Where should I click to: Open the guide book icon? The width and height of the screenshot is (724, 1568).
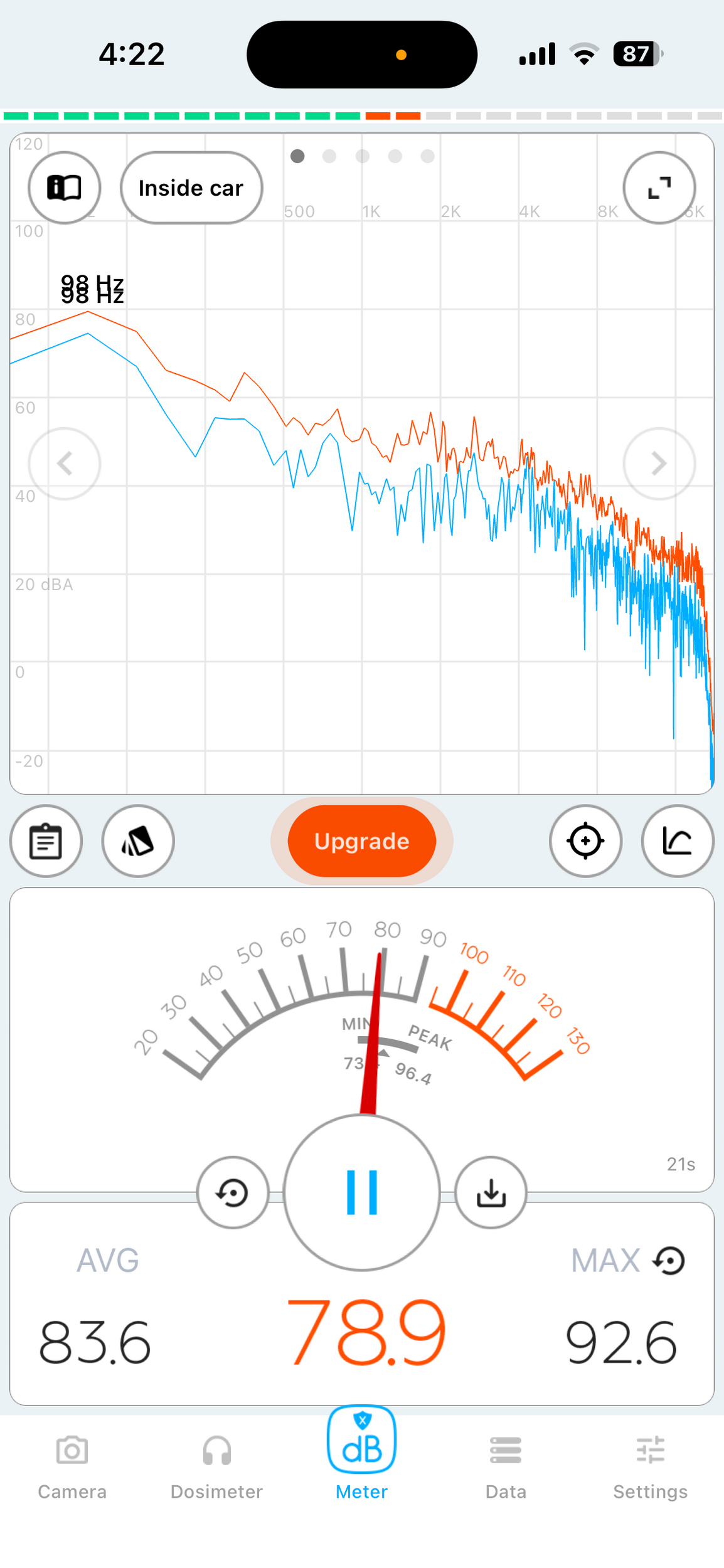point(64,188)
